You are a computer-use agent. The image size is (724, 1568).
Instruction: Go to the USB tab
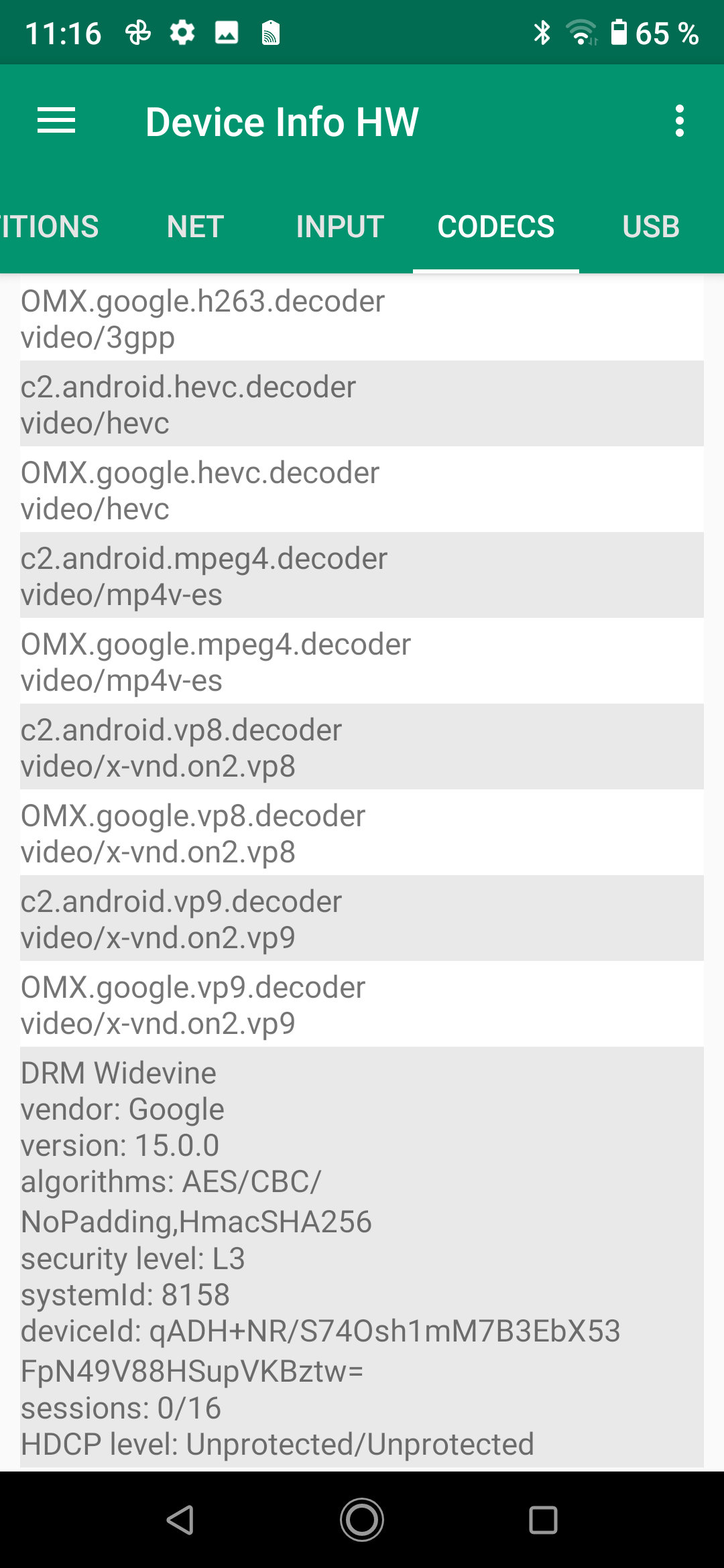coord(650,226)
